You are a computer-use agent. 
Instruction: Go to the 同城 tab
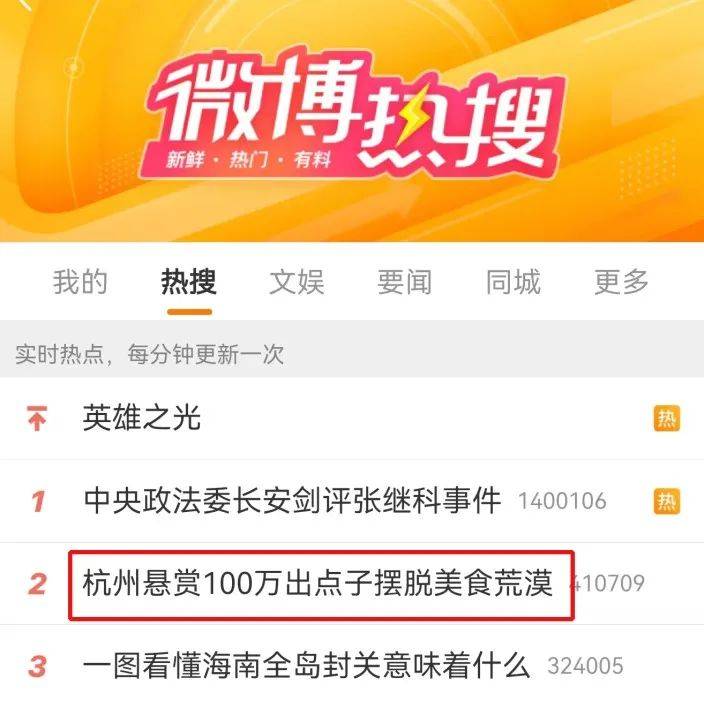click(513, 282)
